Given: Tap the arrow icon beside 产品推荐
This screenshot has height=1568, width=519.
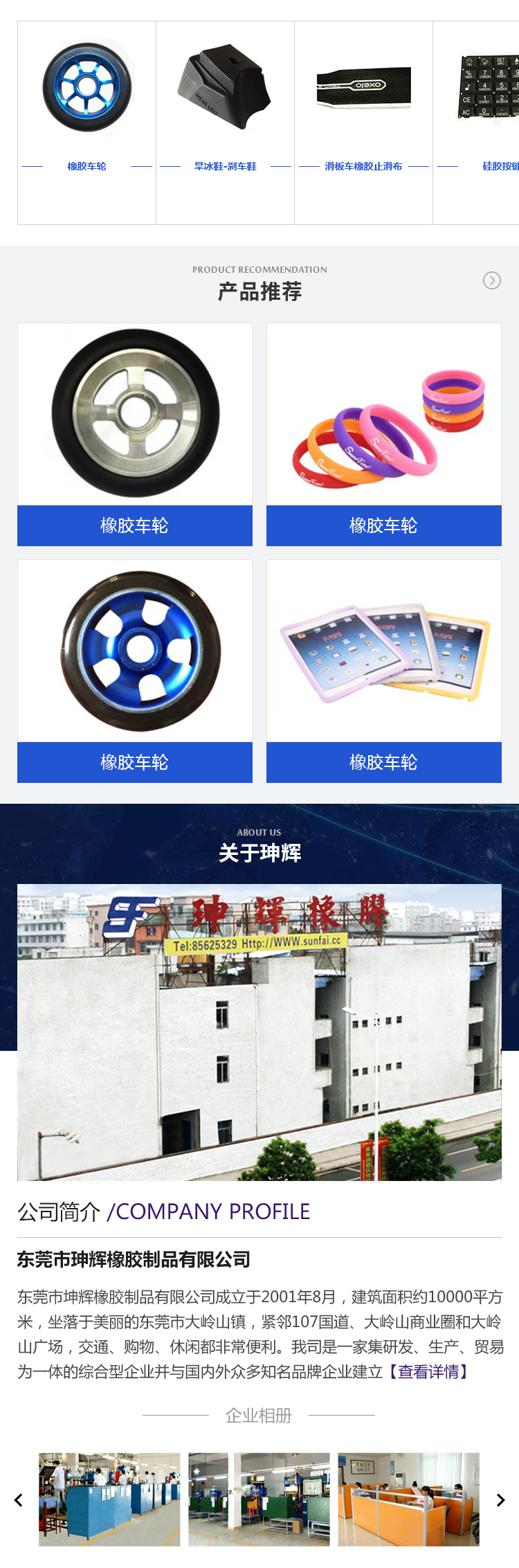Looking at the screenshot, I should 492,280.
